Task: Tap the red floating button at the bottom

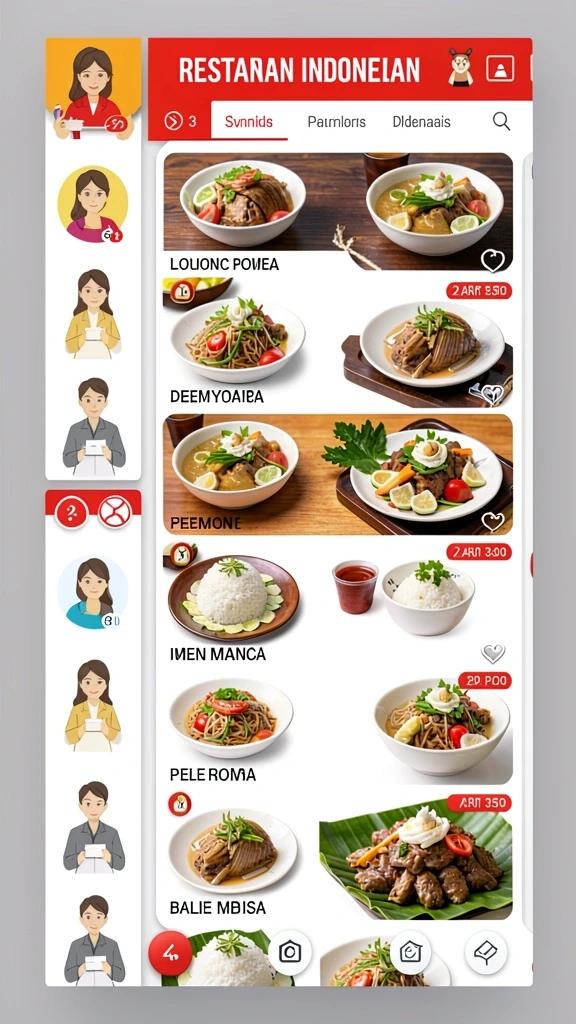Action: [170, 954]
